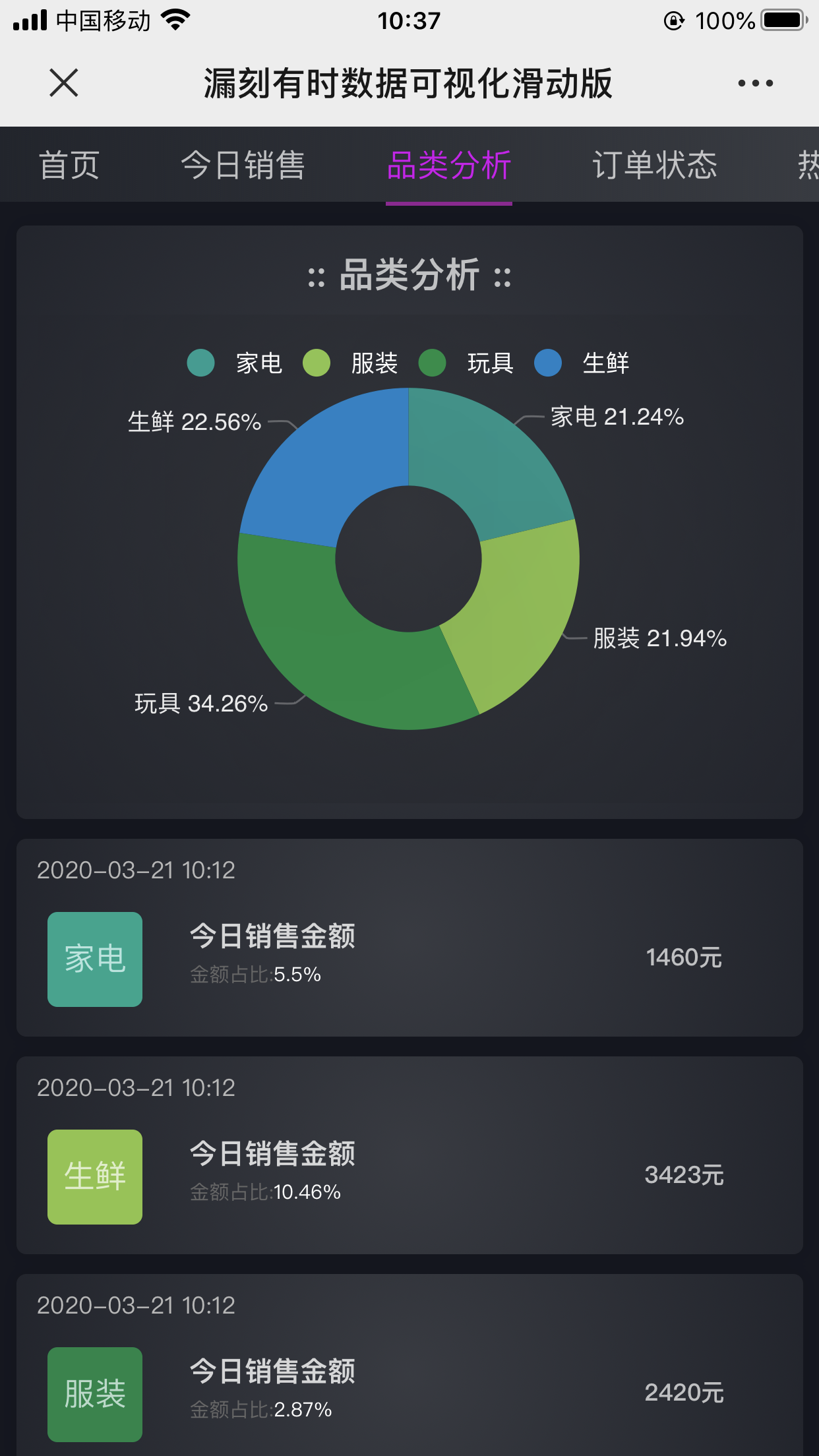Close the 漏刻有时数据可视化滑动版 page
The image size is (819, 1456).
tap(63, 83)
